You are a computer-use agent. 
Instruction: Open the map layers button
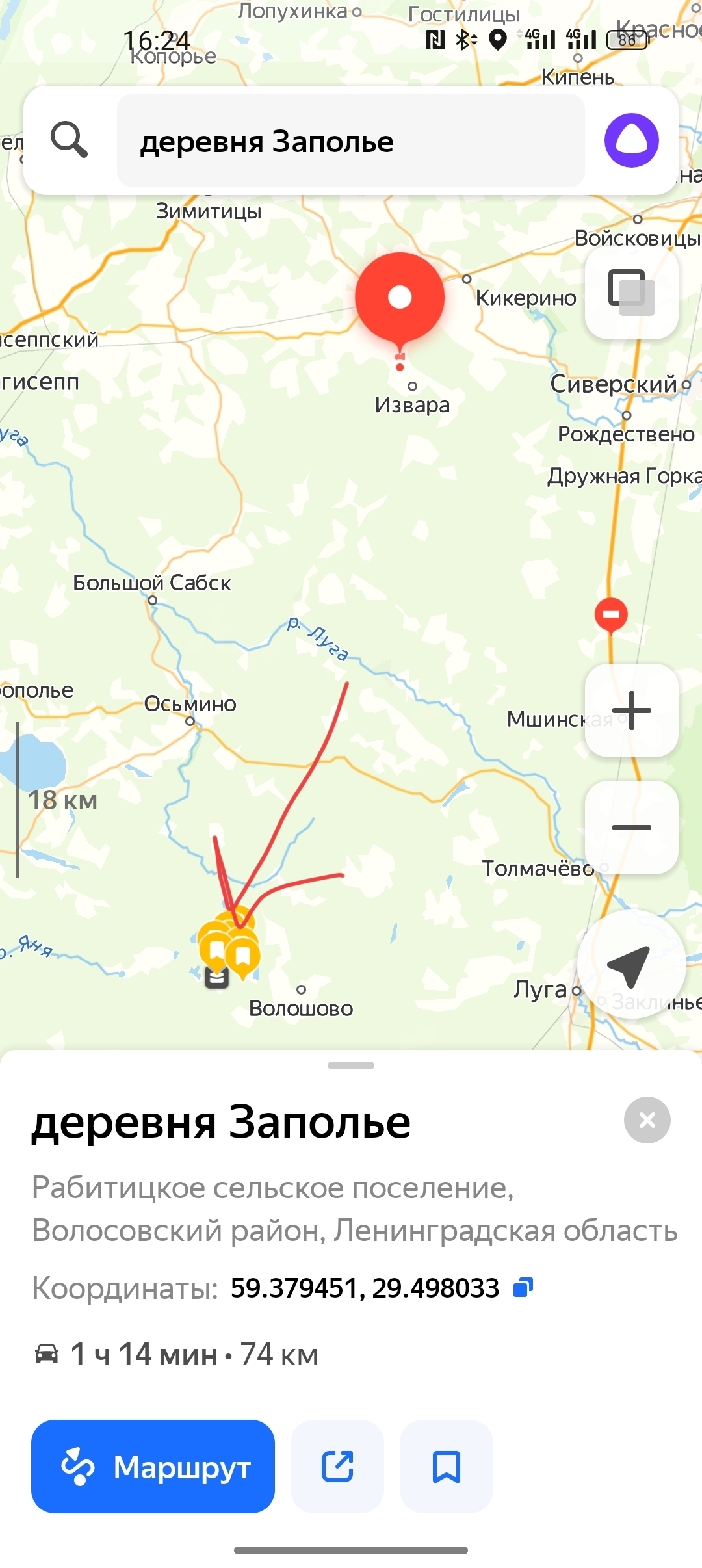point(632,292)
